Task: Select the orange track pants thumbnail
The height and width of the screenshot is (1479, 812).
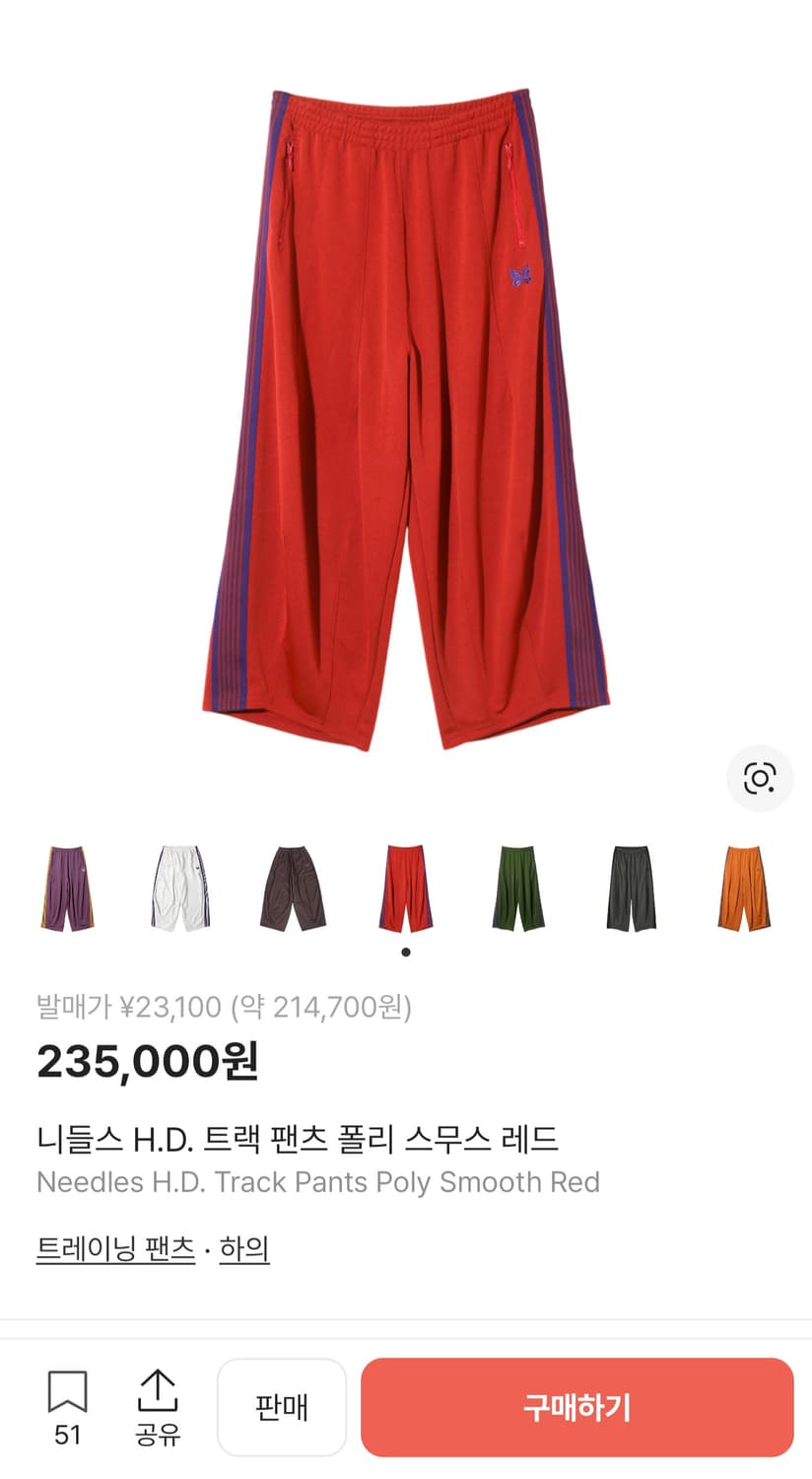Action: [745, 887]
